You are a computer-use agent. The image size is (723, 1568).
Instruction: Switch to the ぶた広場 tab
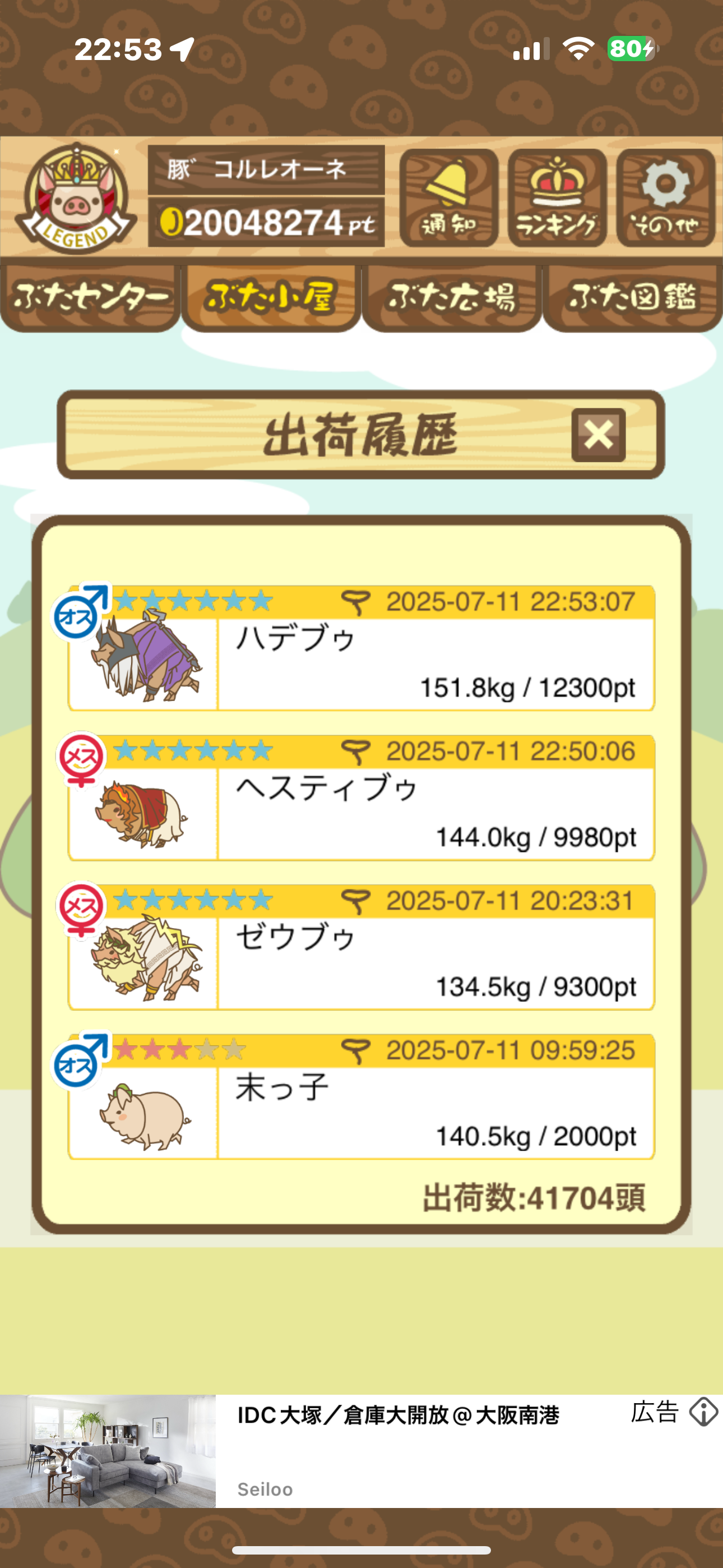[x=452, y=298]
